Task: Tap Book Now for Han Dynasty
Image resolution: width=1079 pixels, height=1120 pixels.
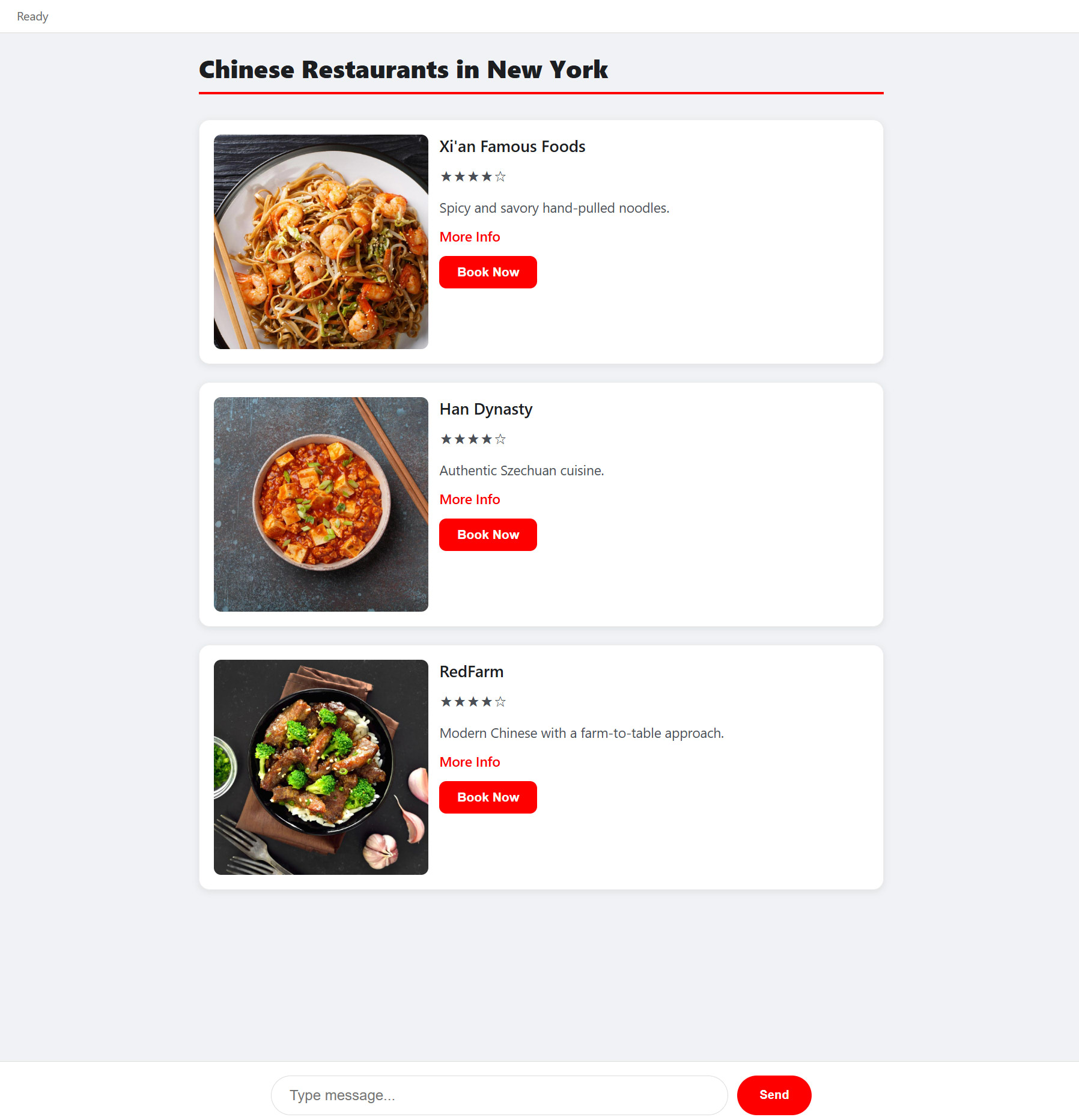Action: tap(487, 535)
